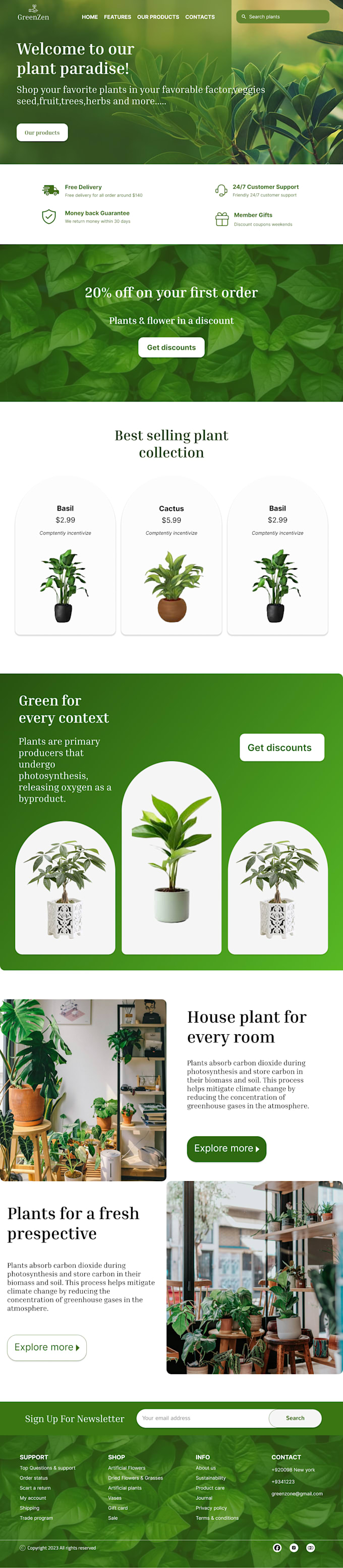View the Privacy policy page
The height and width of the screenshot is (1568, 343).
pyautogui.click(x=211, y=1508)
